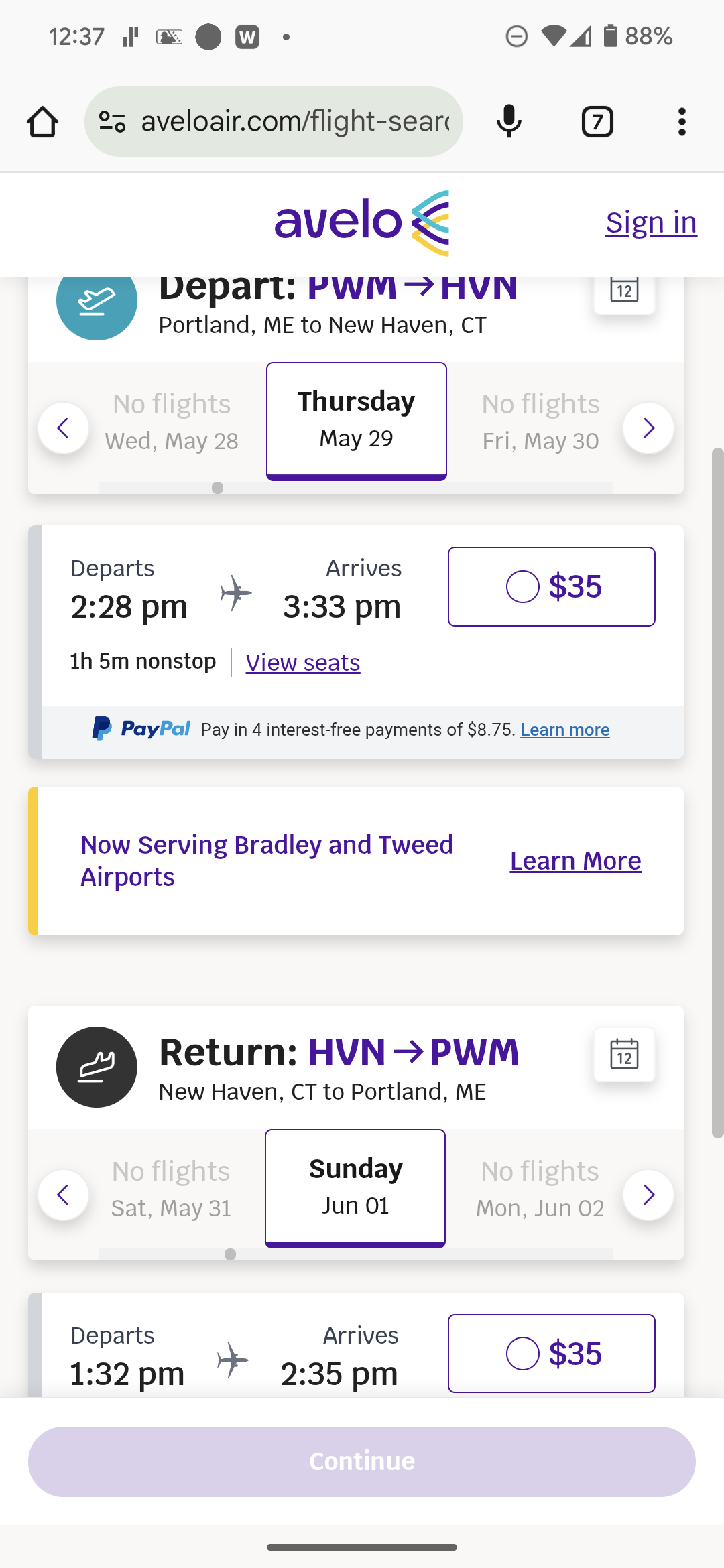724x1568 pixels.
Task: Select Thursday May 29 departure tab
Action: tap(357, 421)
